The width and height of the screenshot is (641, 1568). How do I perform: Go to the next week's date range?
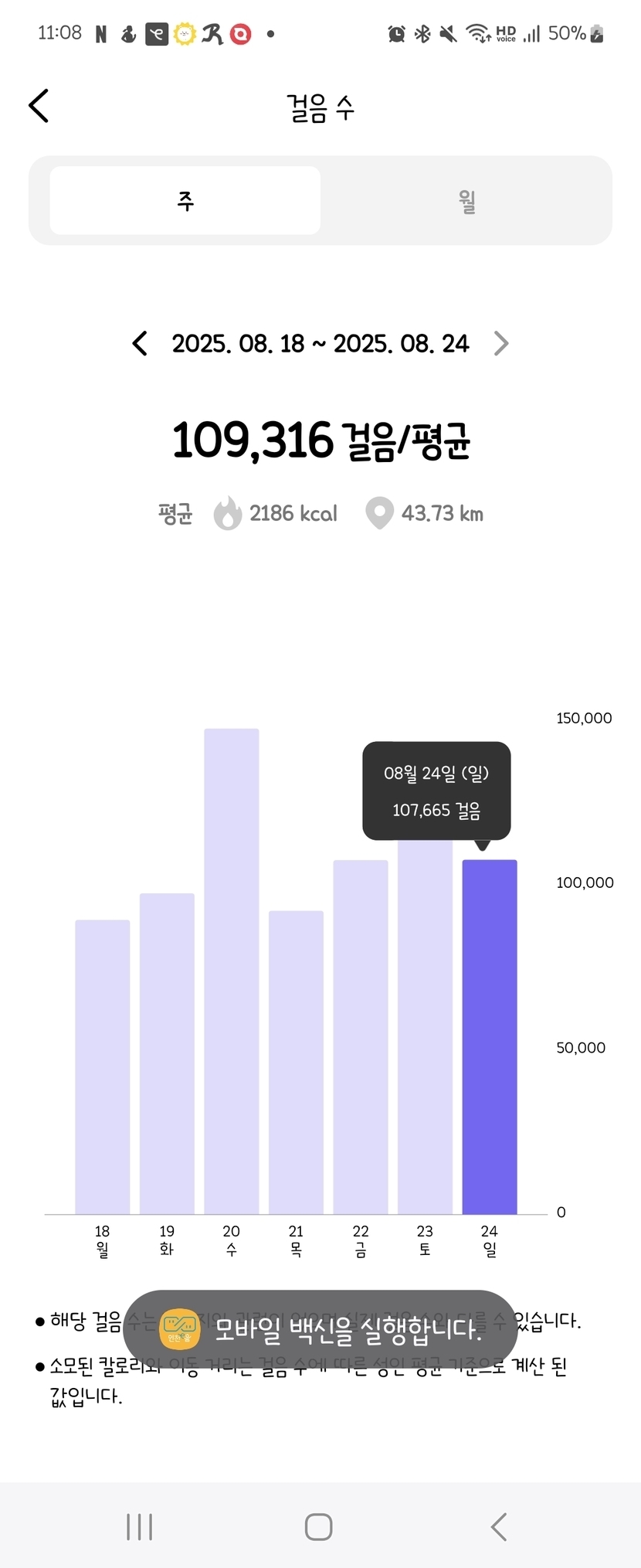coord(501,343)
